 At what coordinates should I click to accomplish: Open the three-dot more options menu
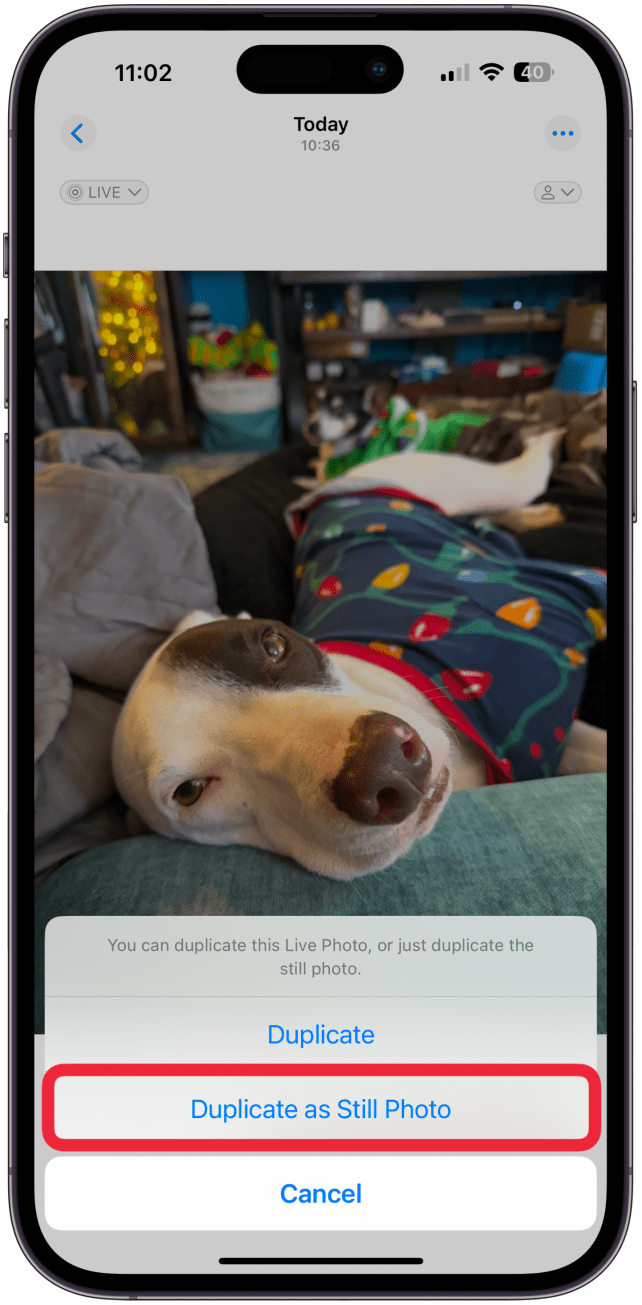click(563, 133)
